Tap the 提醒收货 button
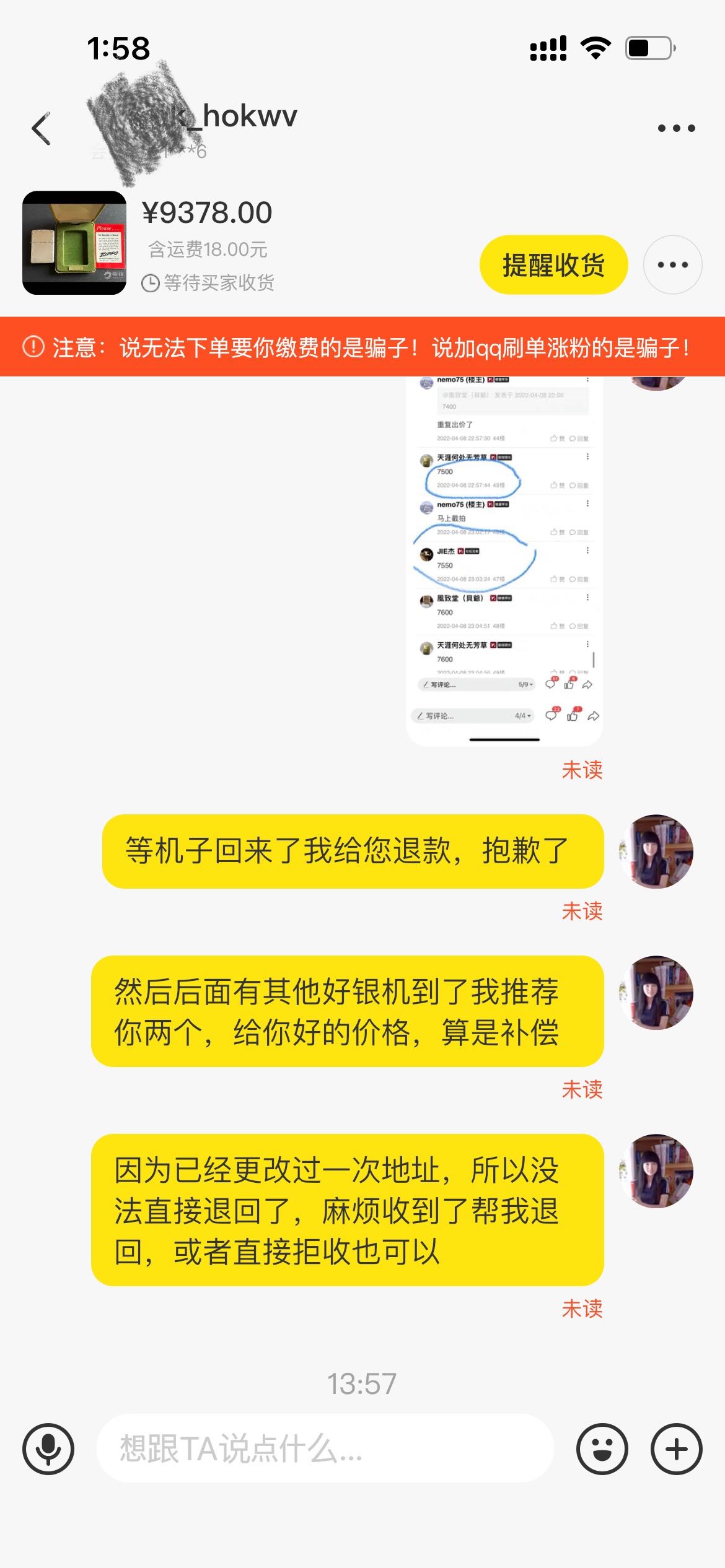 click(553, 265)
